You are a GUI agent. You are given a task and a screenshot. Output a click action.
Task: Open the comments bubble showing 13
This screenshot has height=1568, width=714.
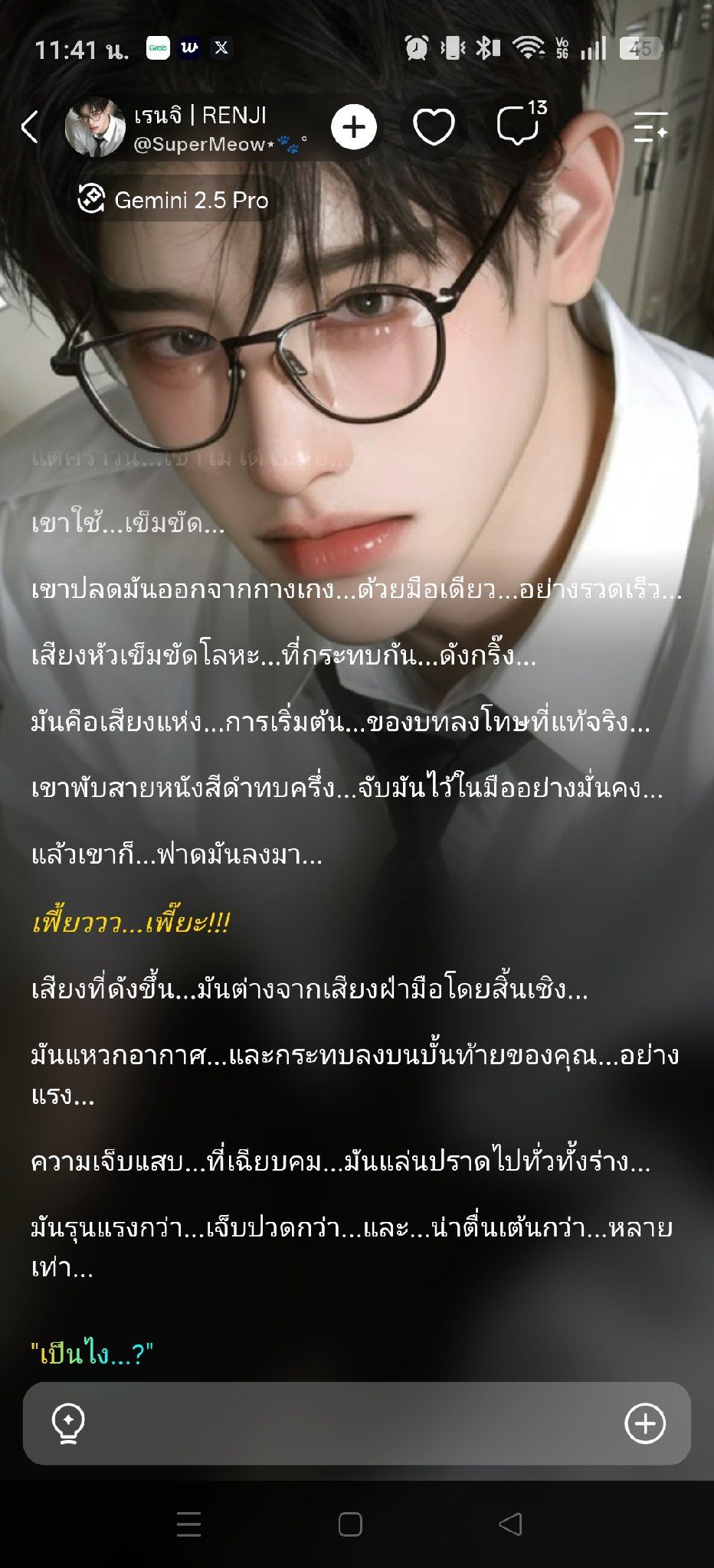pos(520,124)
